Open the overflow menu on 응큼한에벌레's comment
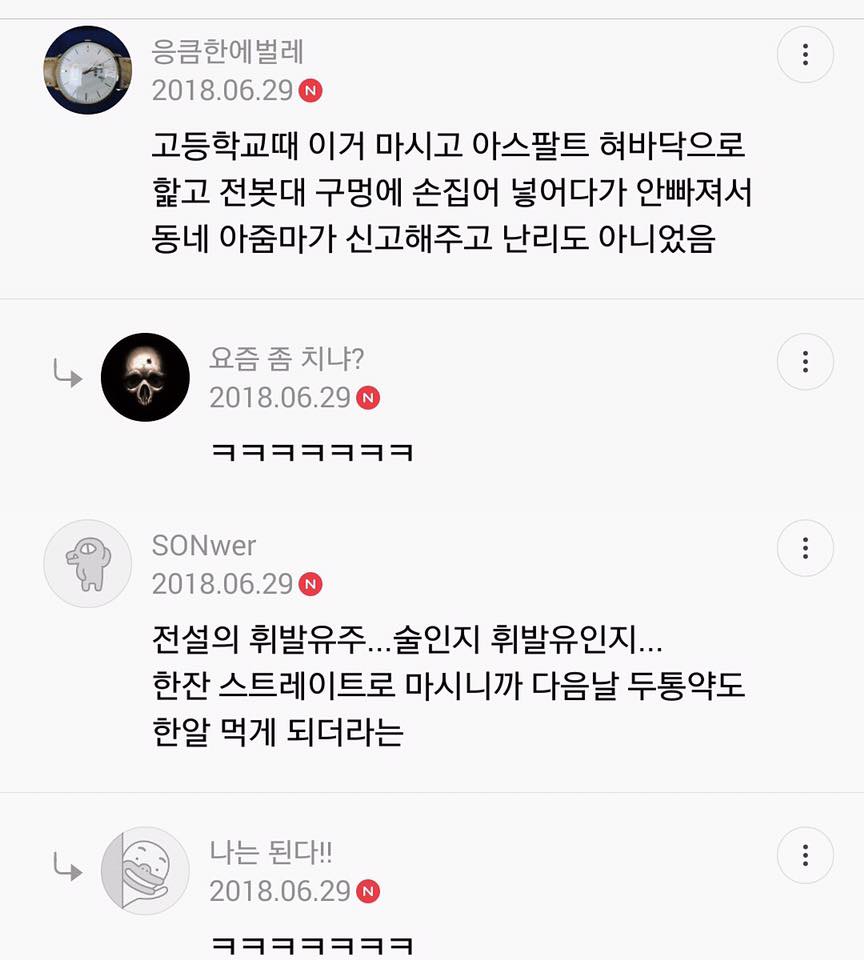Viewport: 864px width, 960px height. (805, 54)
